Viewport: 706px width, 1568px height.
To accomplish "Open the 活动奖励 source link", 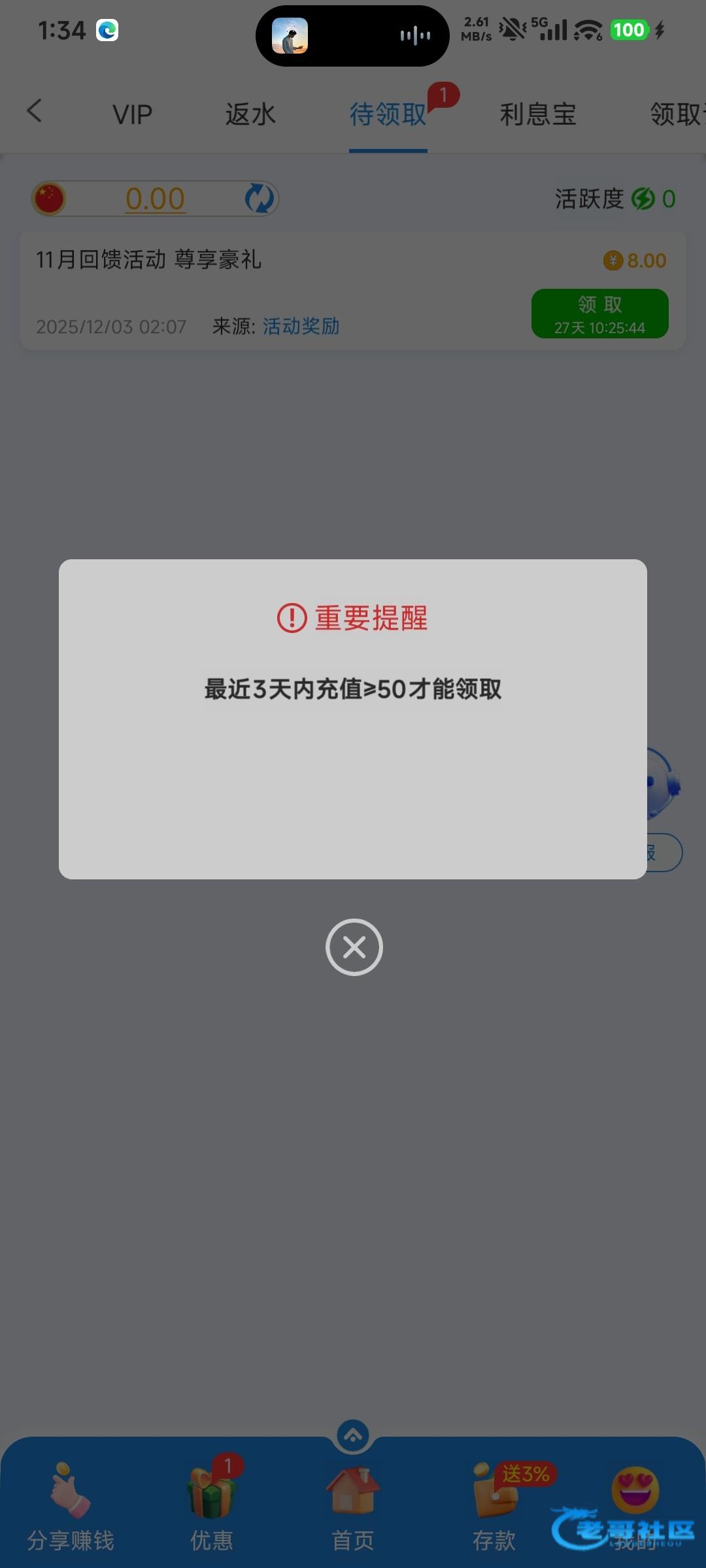I will (x=301, y=326).
